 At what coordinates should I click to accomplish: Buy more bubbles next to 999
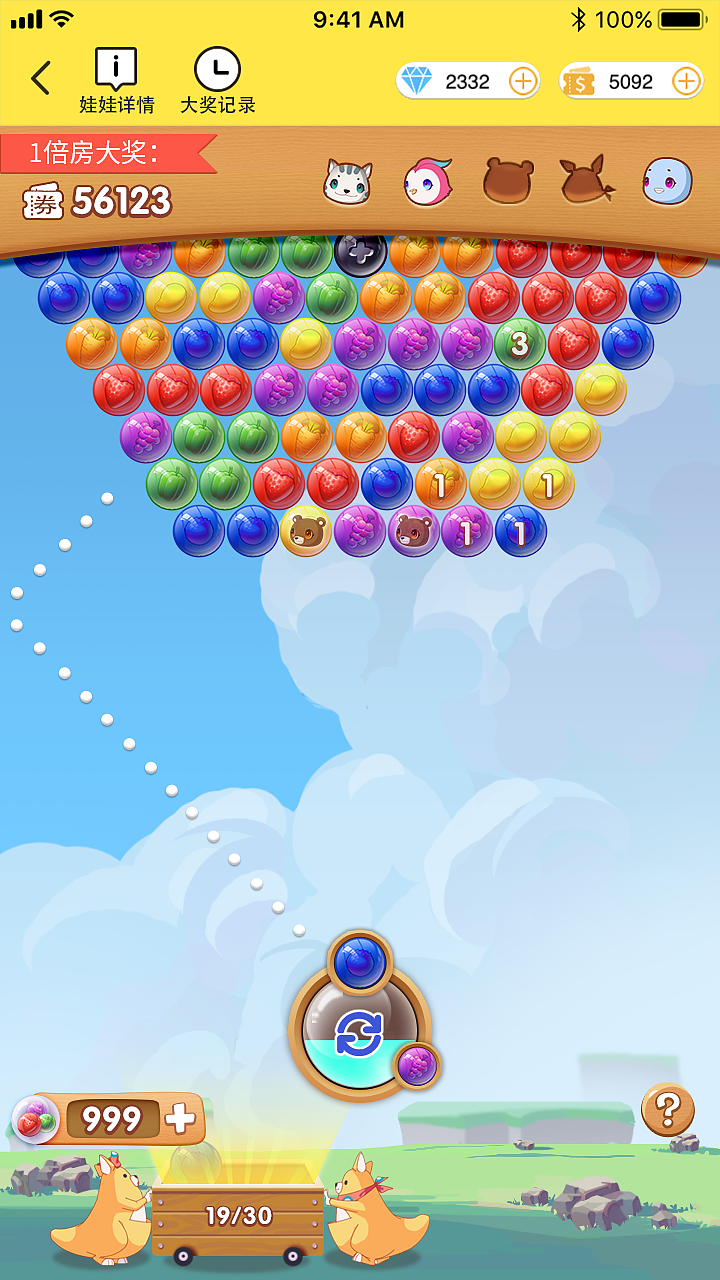[x=181, y=1119]
